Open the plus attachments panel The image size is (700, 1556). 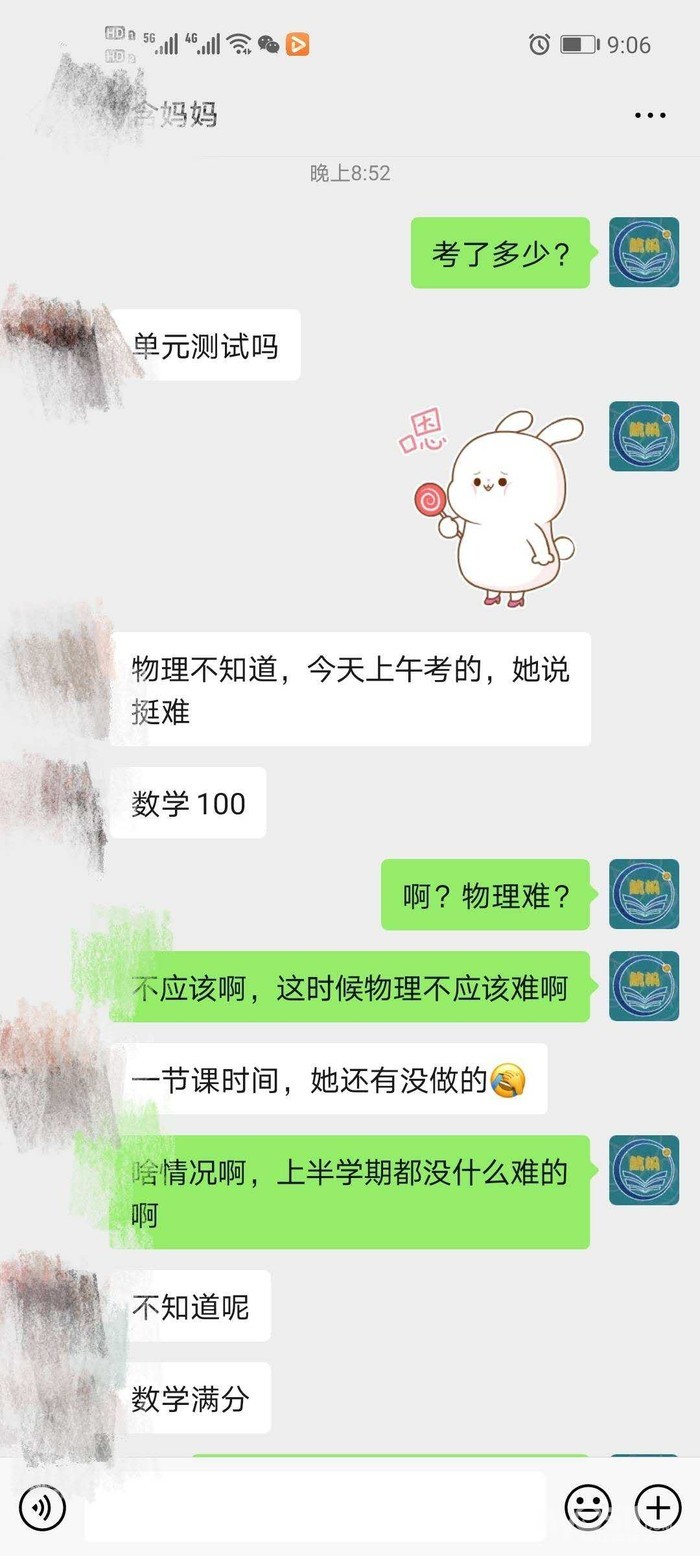[x=658, y=1507]
